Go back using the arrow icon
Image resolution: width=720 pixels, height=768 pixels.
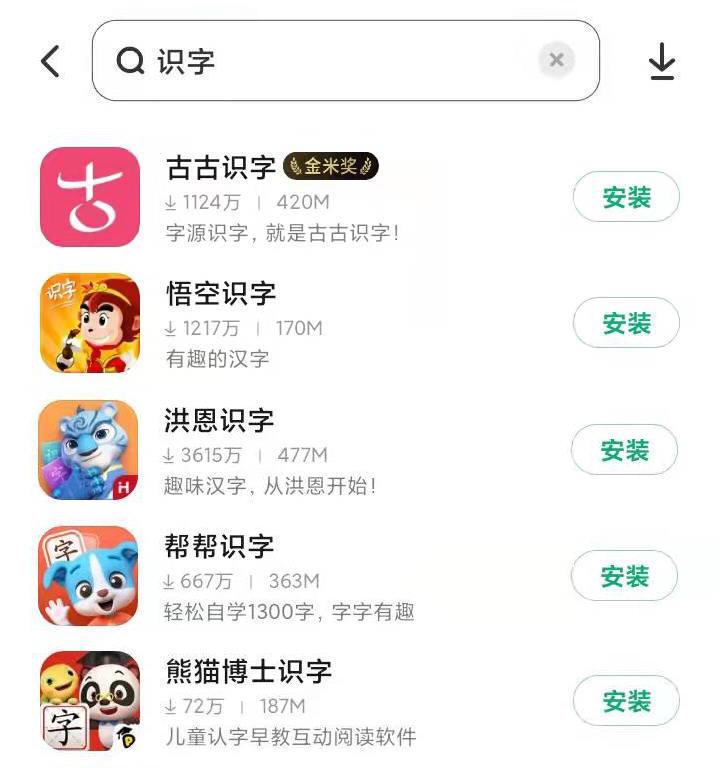point(50,62)
